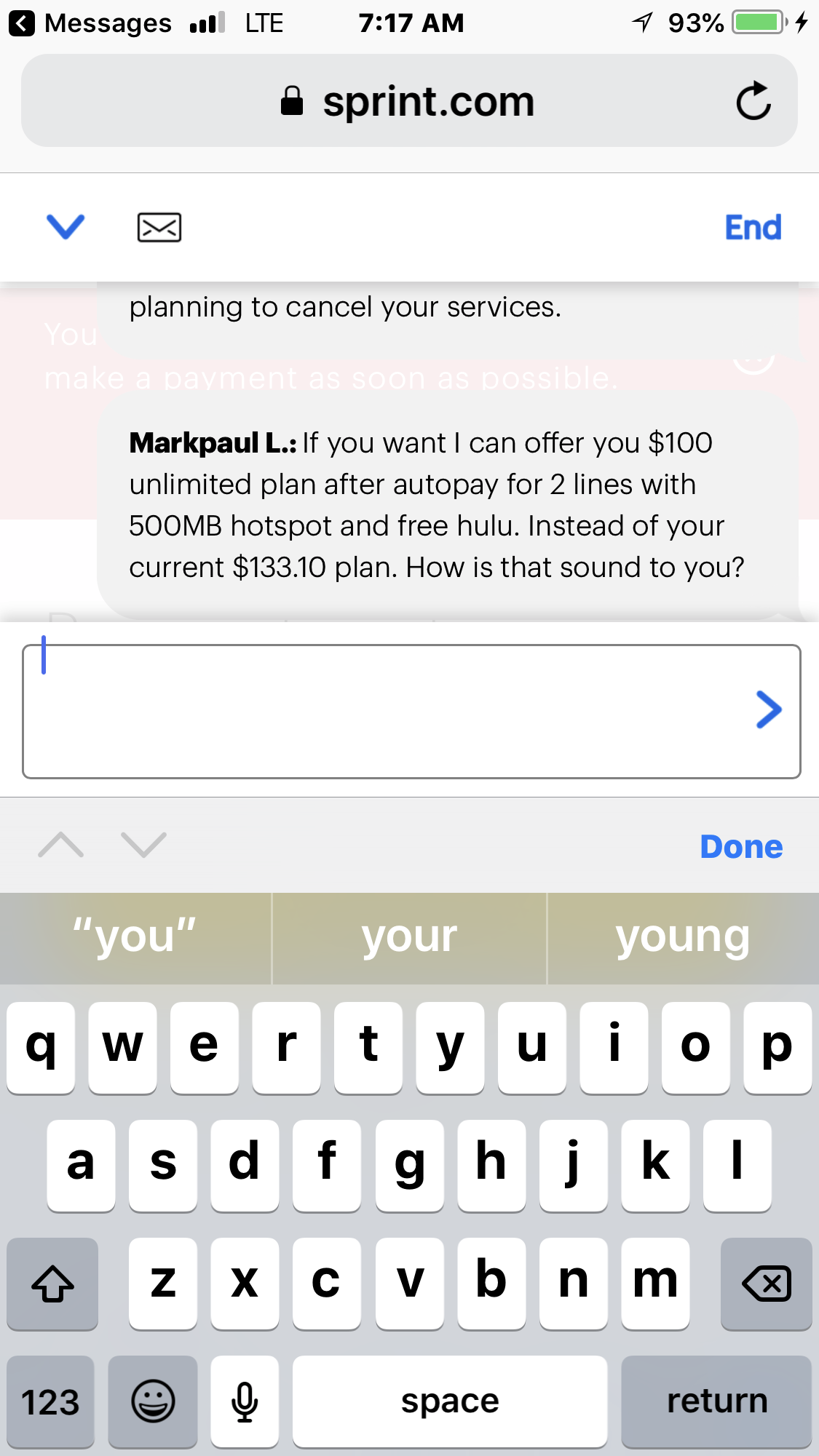Tap the send message arrow icon
Image resolution: width=819 pixels, height=1456 pixels.
(769, 709)
